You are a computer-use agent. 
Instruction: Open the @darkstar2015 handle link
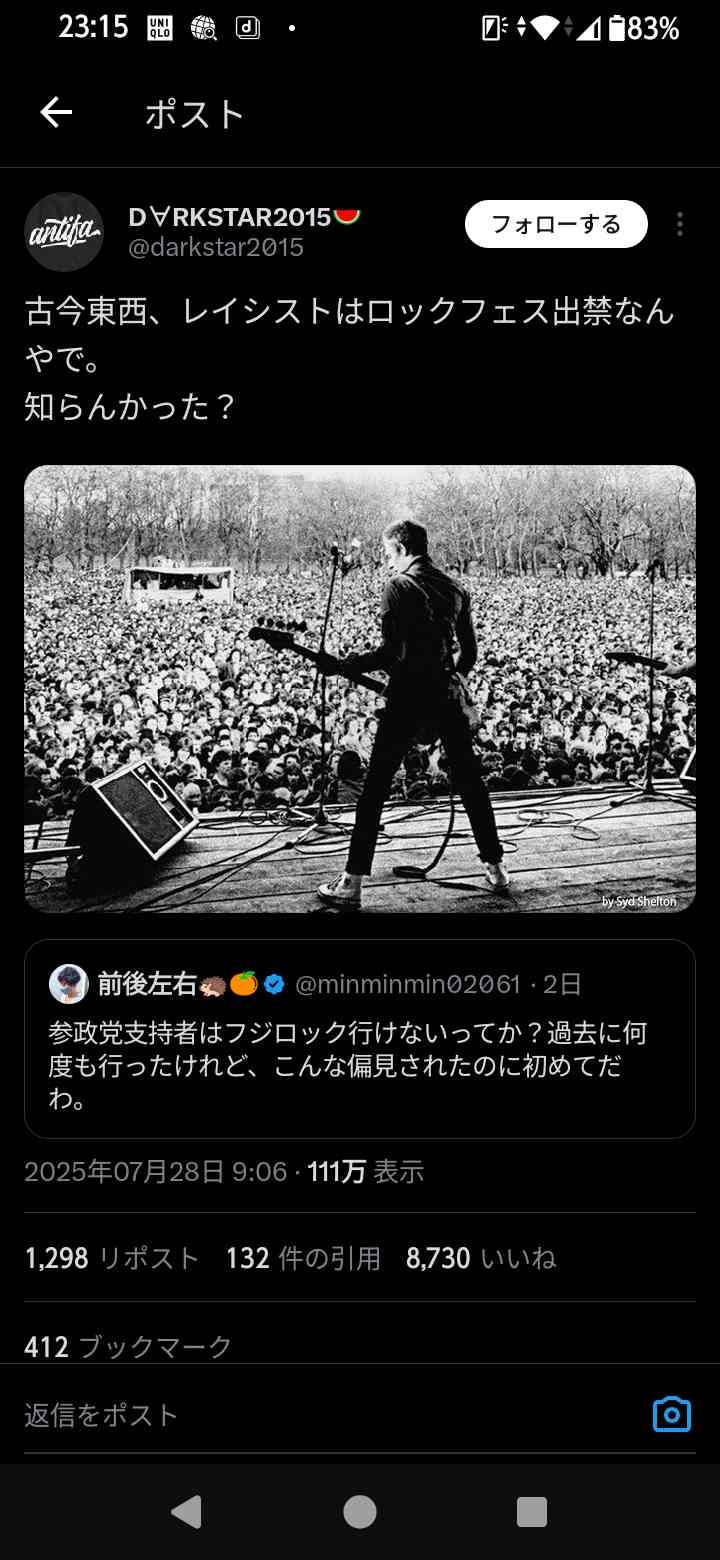click(216, 248)
